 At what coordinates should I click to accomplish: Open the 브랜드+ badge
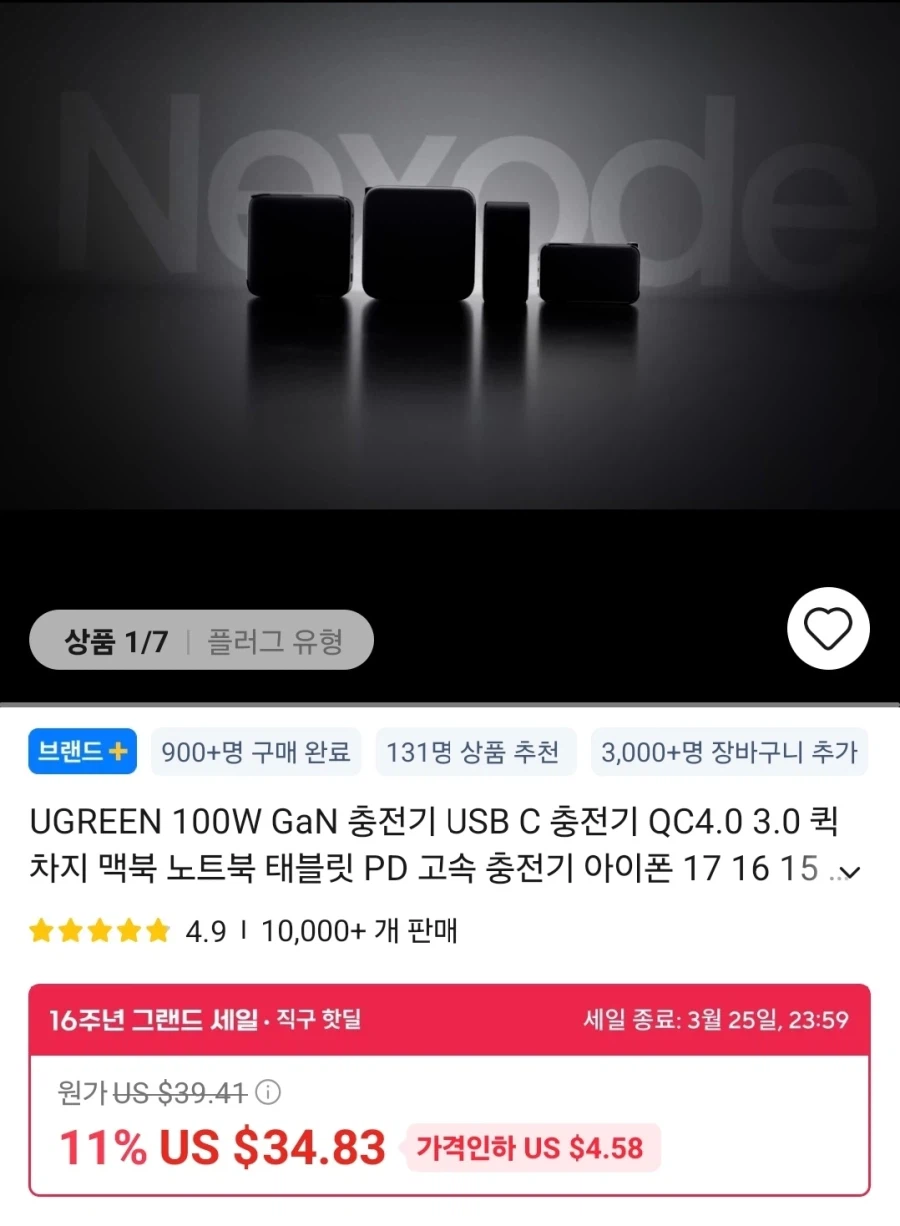pos(82,752)
